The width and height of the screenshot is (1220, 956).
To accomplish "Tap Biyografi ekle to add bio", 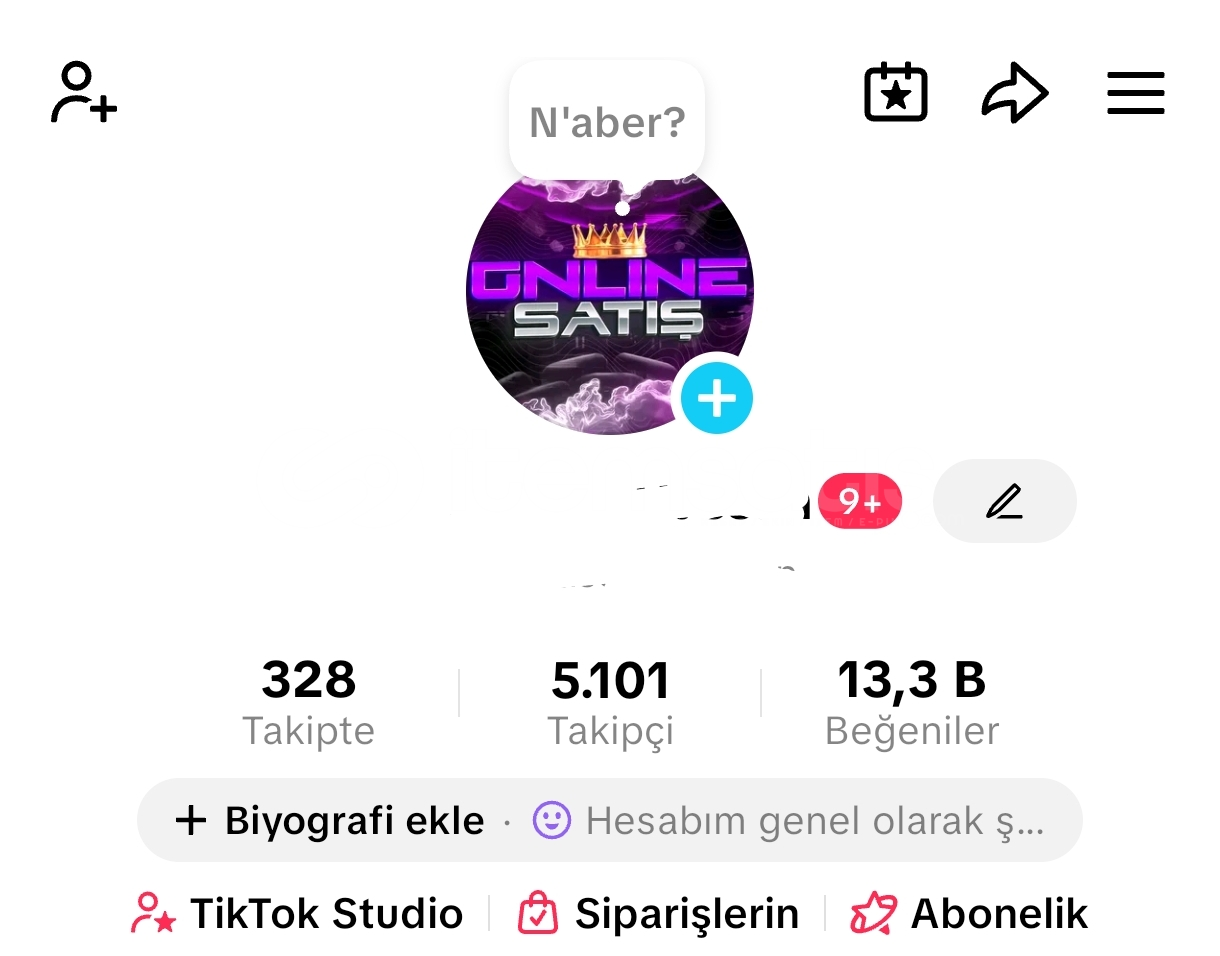I will point(331,821).
